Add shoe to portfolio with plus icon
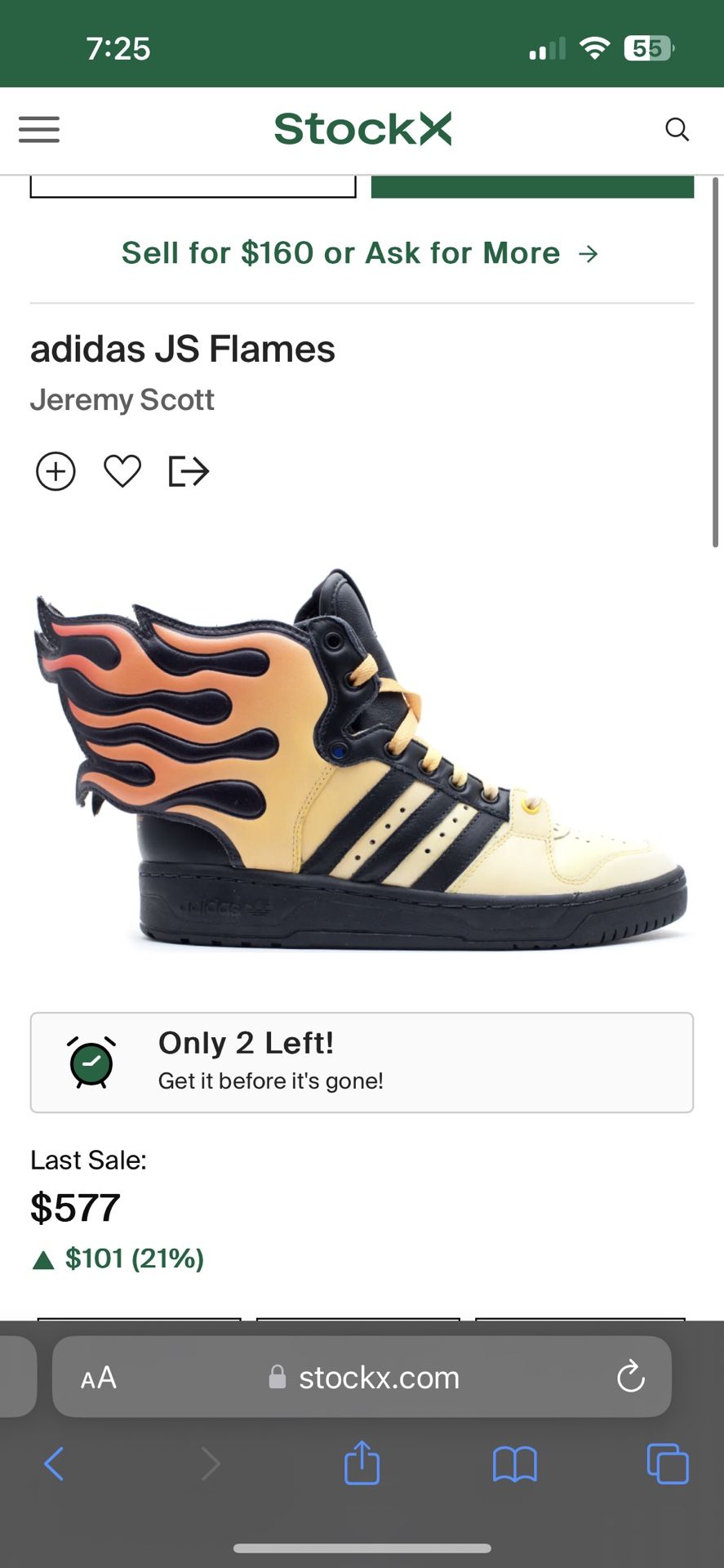Viewport: 724px width, 1568px height. (56, 471)
